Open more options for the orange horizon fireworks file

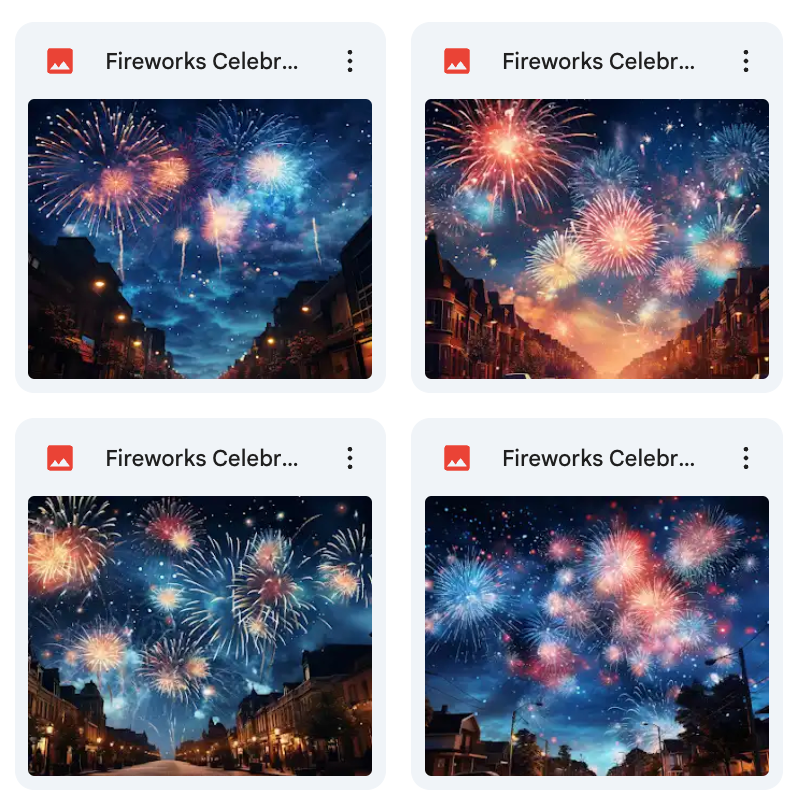(x=746, y=61)
